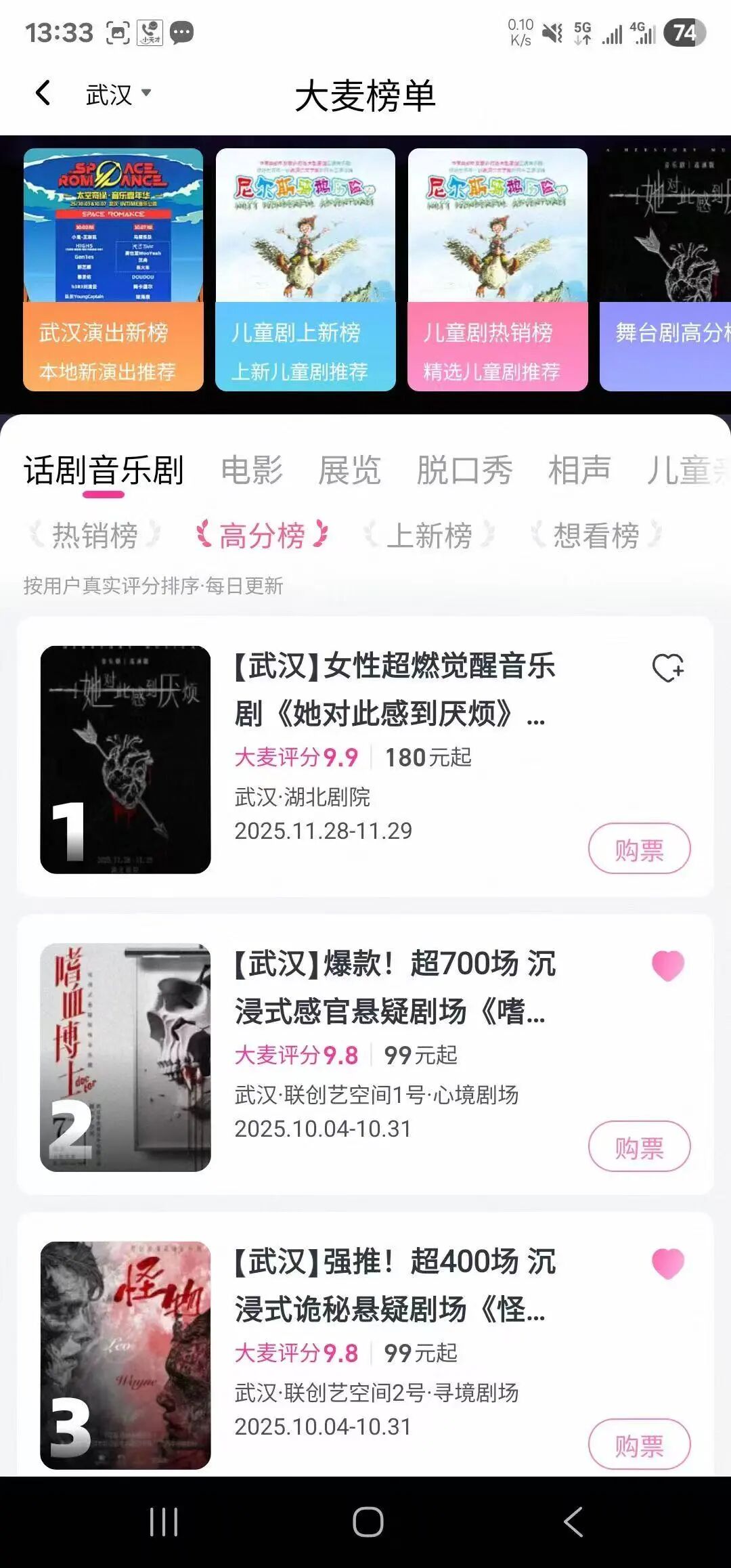Buy tickets for the 超400场 诡秘悬疑剧场 show
Screen dimensions: 731x1568
[639, 1445]
